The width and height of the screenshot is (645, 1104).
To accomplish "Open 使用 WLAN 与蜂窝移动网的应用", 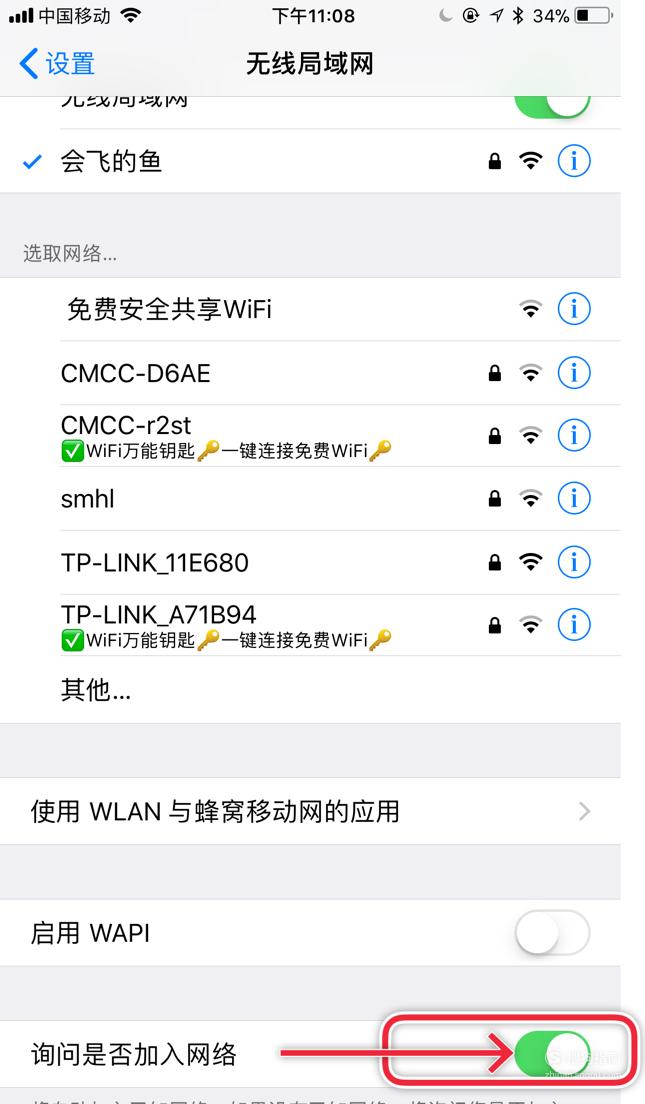I will tap(310, 811).
